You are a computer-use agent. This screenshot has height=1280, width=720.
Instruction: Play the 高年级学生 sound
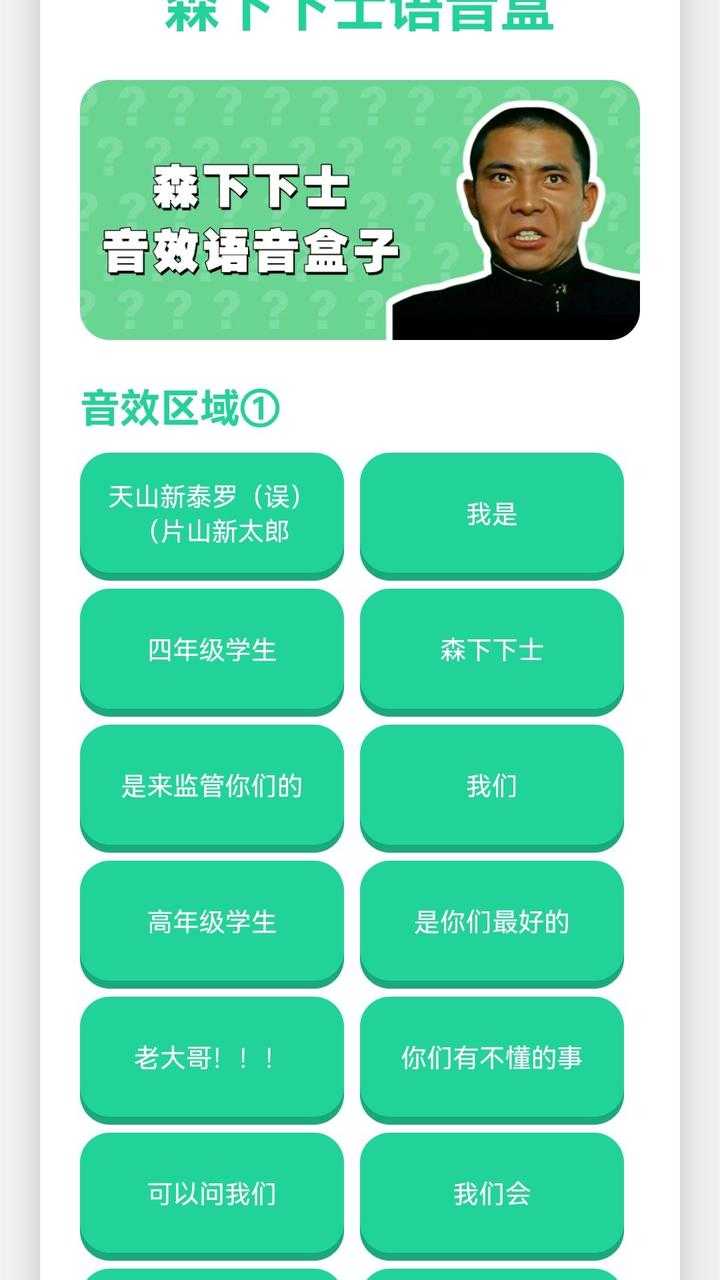click(x=211, y=922)
